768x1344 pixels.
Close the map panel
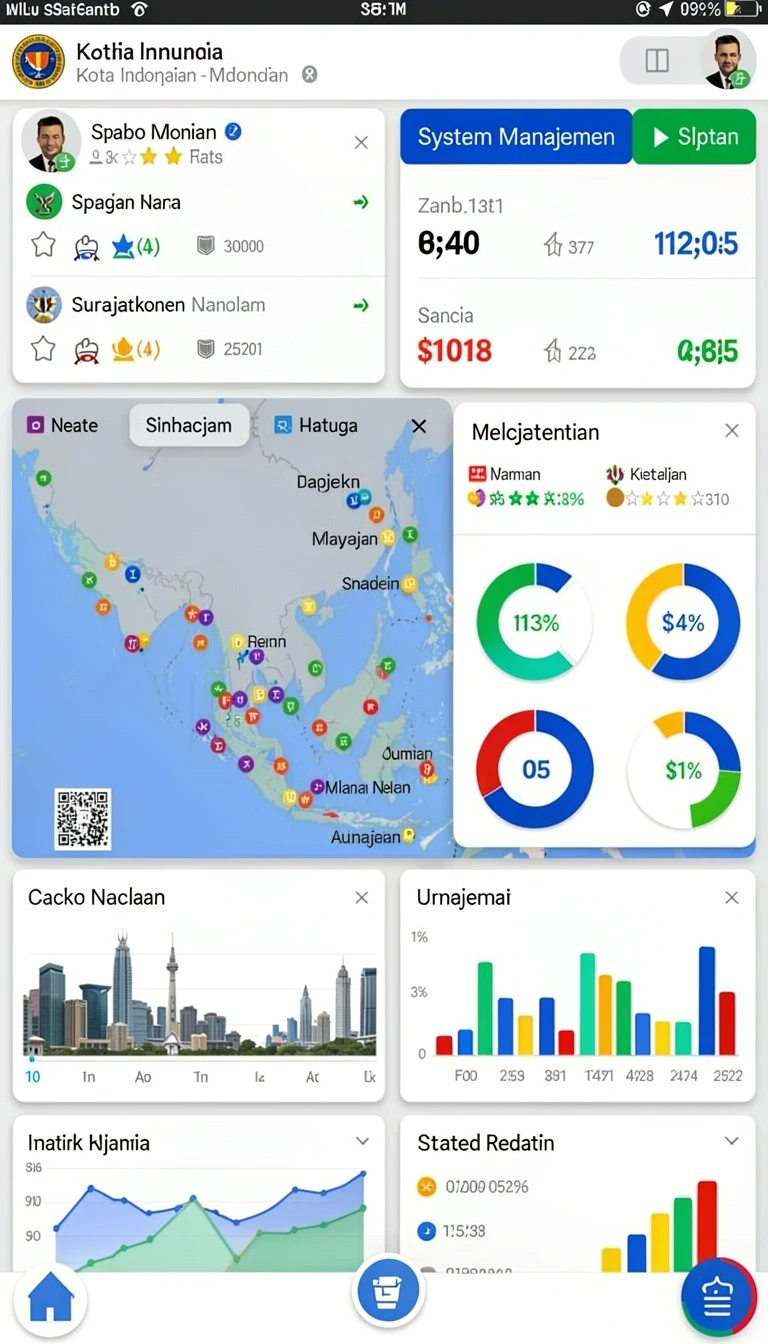pyautogui.click(x=419, y=426)
